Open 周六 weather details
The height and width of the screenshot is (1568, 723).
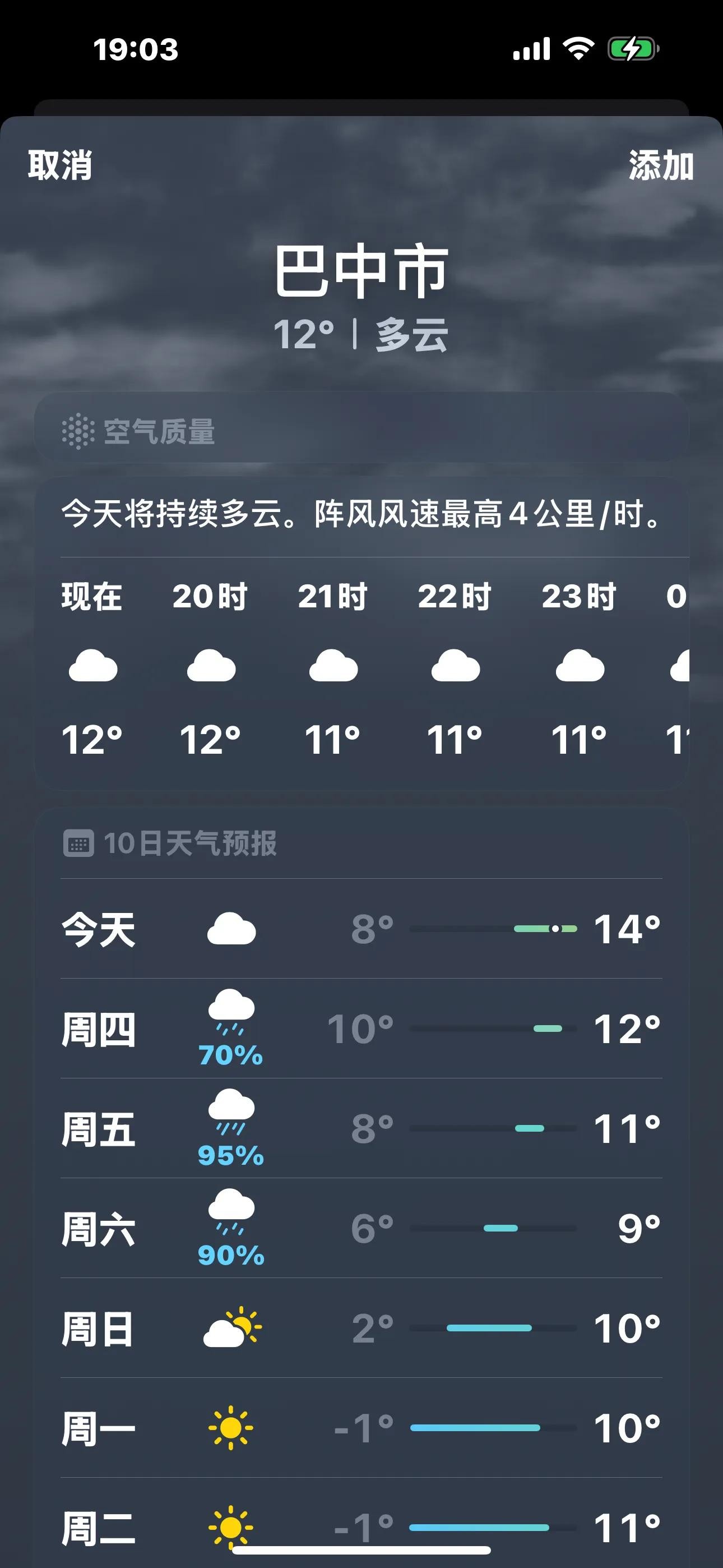pyautogui.click(x=361, y=1228)
